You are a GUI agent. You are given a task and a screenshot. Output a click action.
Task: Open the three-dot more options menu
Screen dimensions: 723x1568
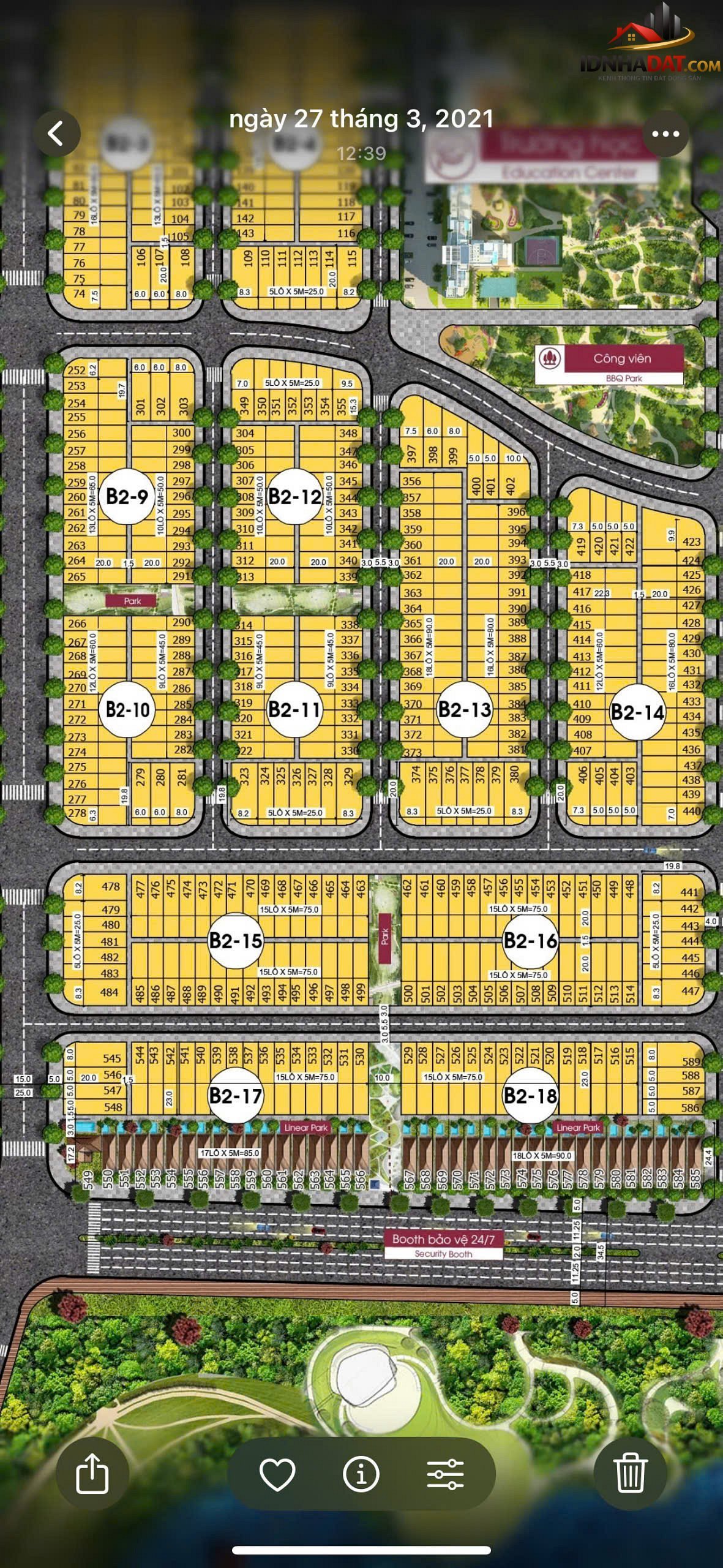click(x=665, y=134)
